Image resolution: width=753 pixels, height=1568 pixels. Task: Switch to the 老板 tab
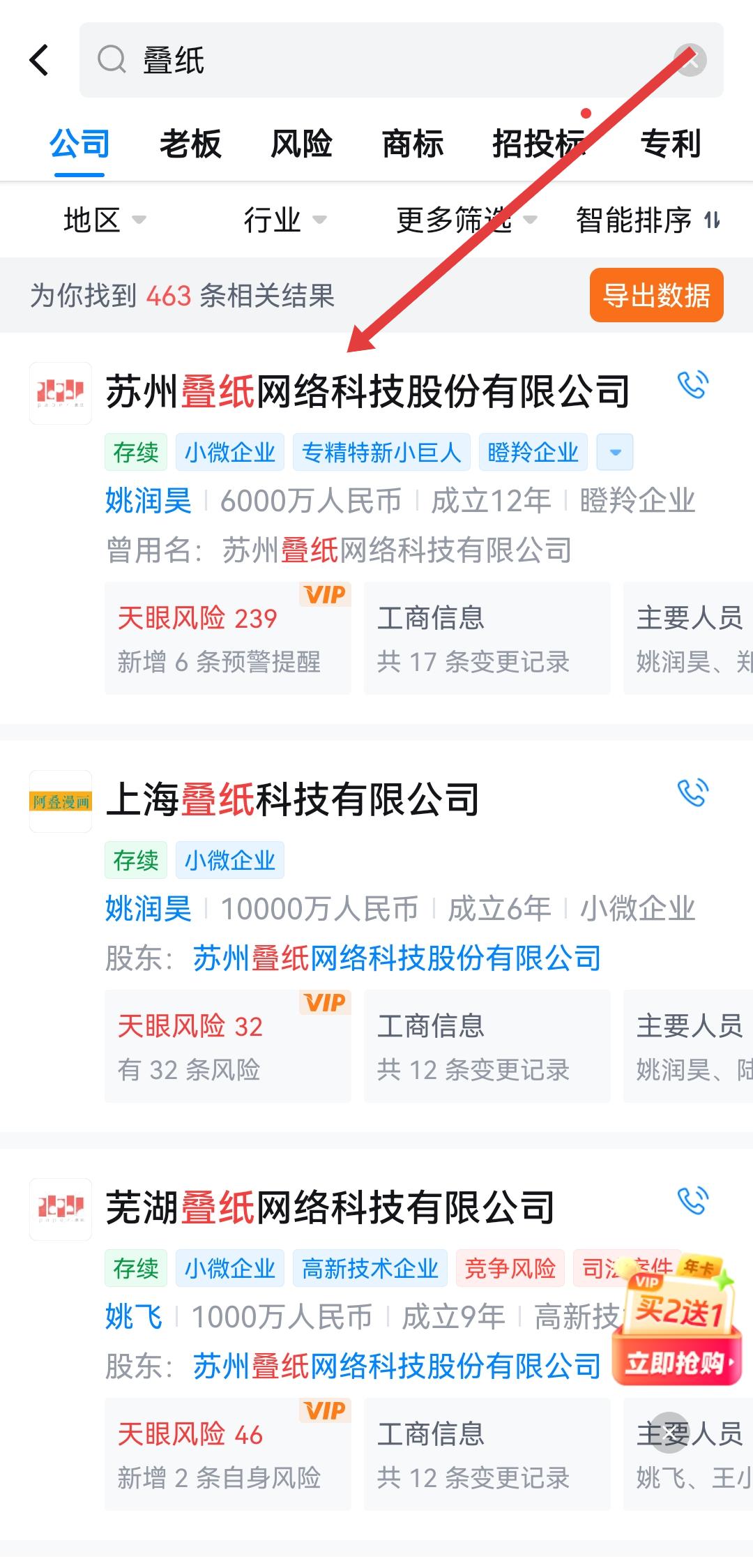190,144
